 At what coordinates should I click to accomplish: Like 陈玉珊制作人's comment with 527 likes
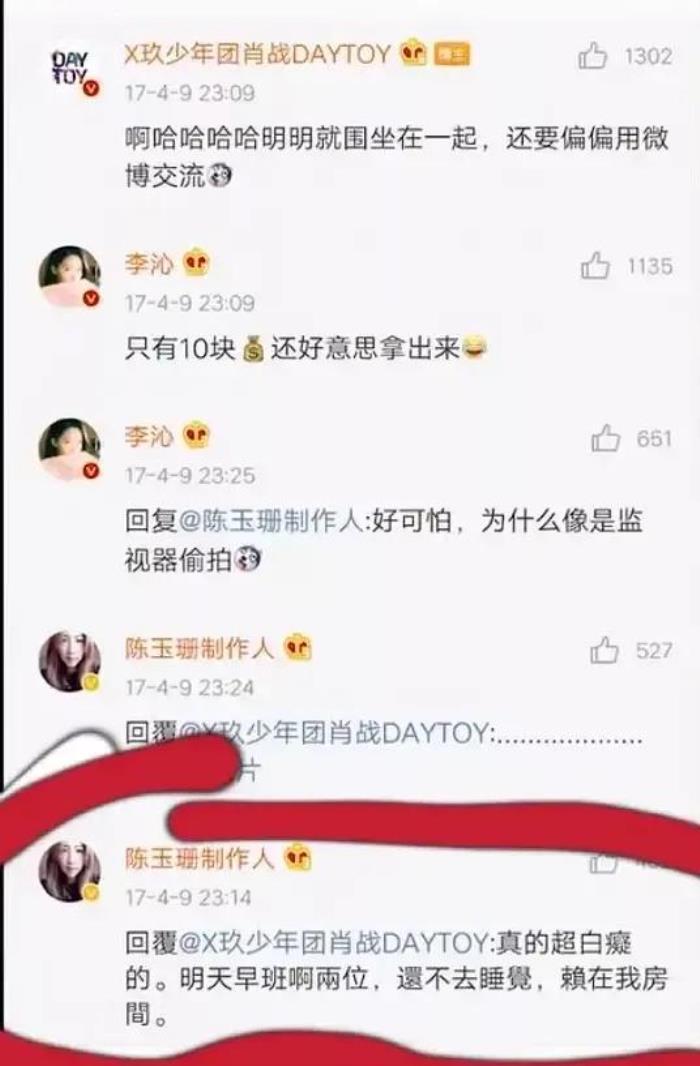[x=604, y=651]
